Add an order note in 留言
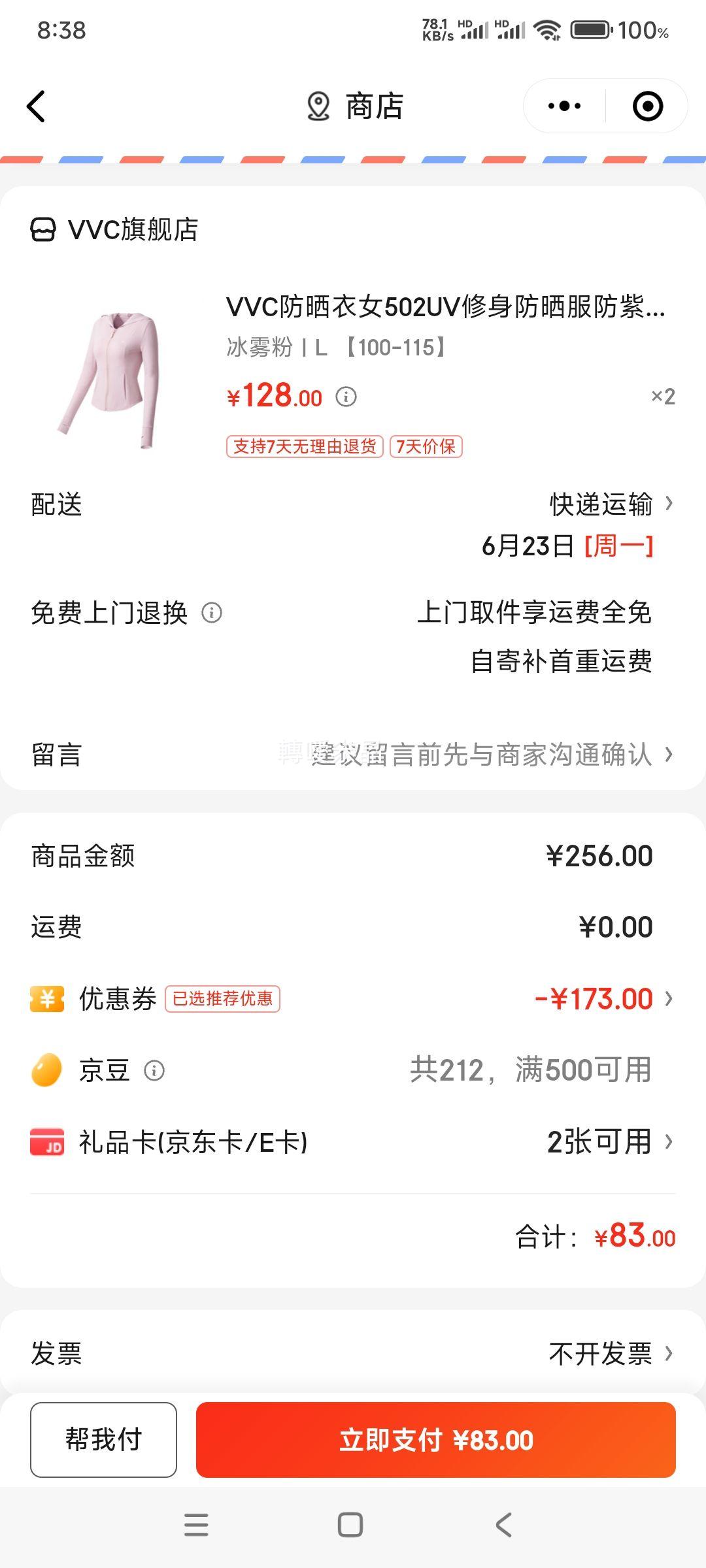 pyautogui.click(x=481, y=755)
